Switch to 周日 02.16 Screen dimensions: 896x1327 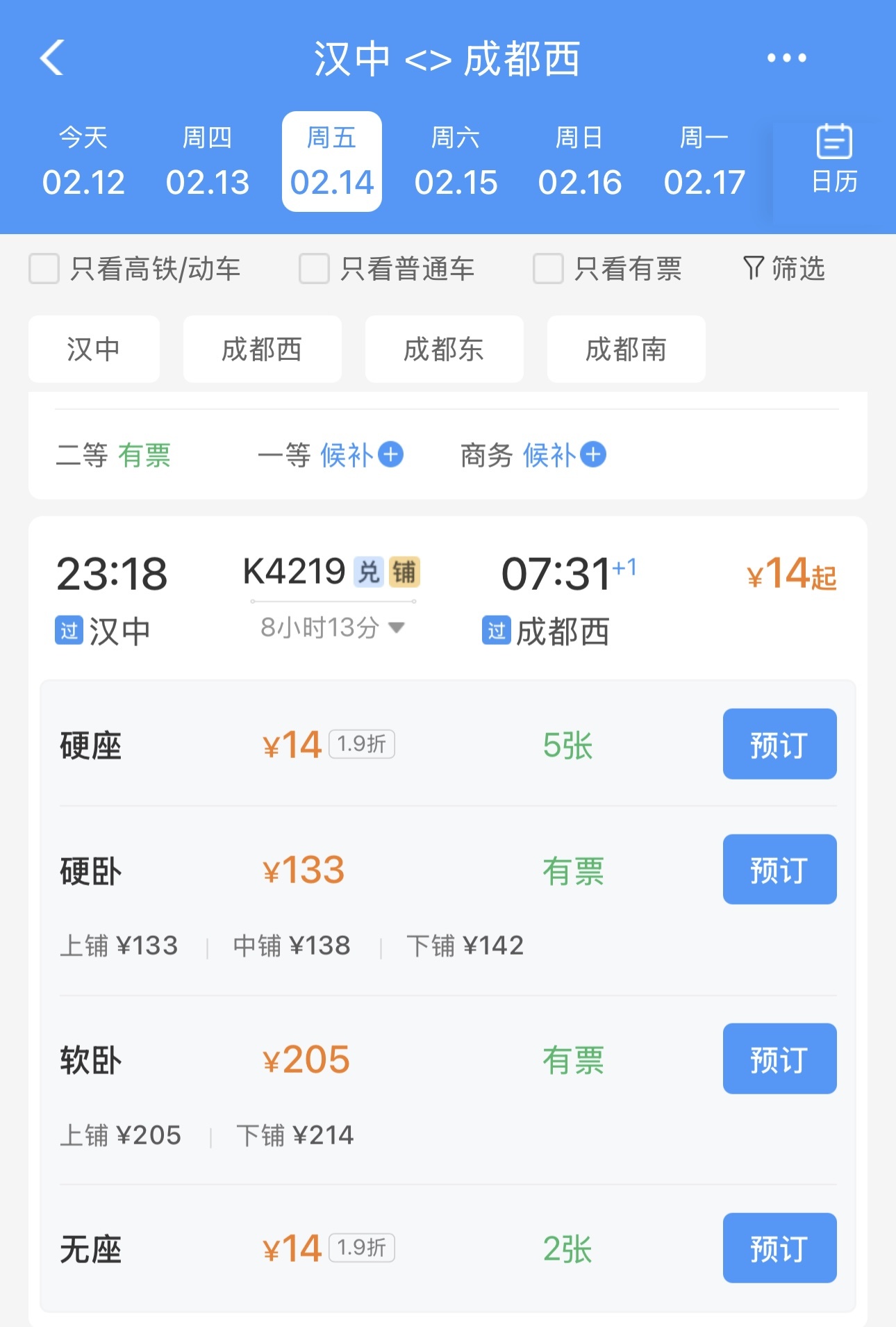pyautogui.click(x=579, y=162)
